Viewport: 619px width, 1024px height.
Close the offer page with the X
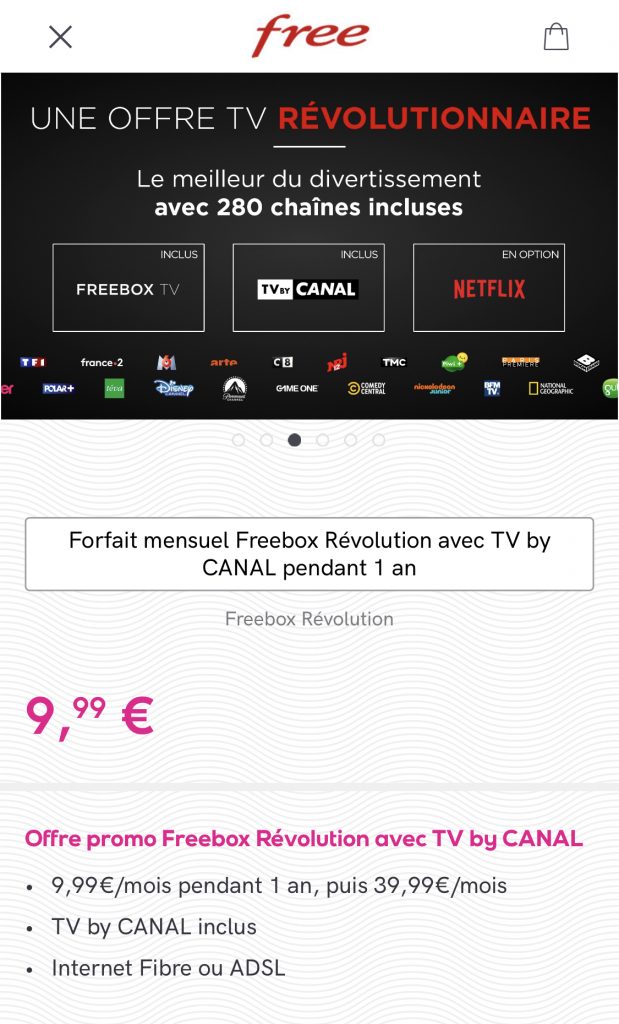[60, 37]
